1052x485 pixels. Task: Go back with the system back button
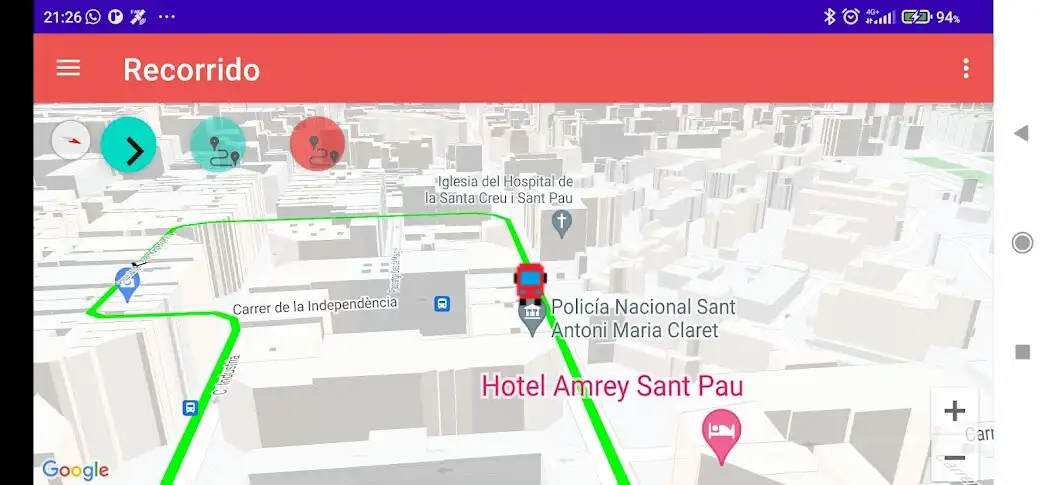click(x=1021, y=133)
